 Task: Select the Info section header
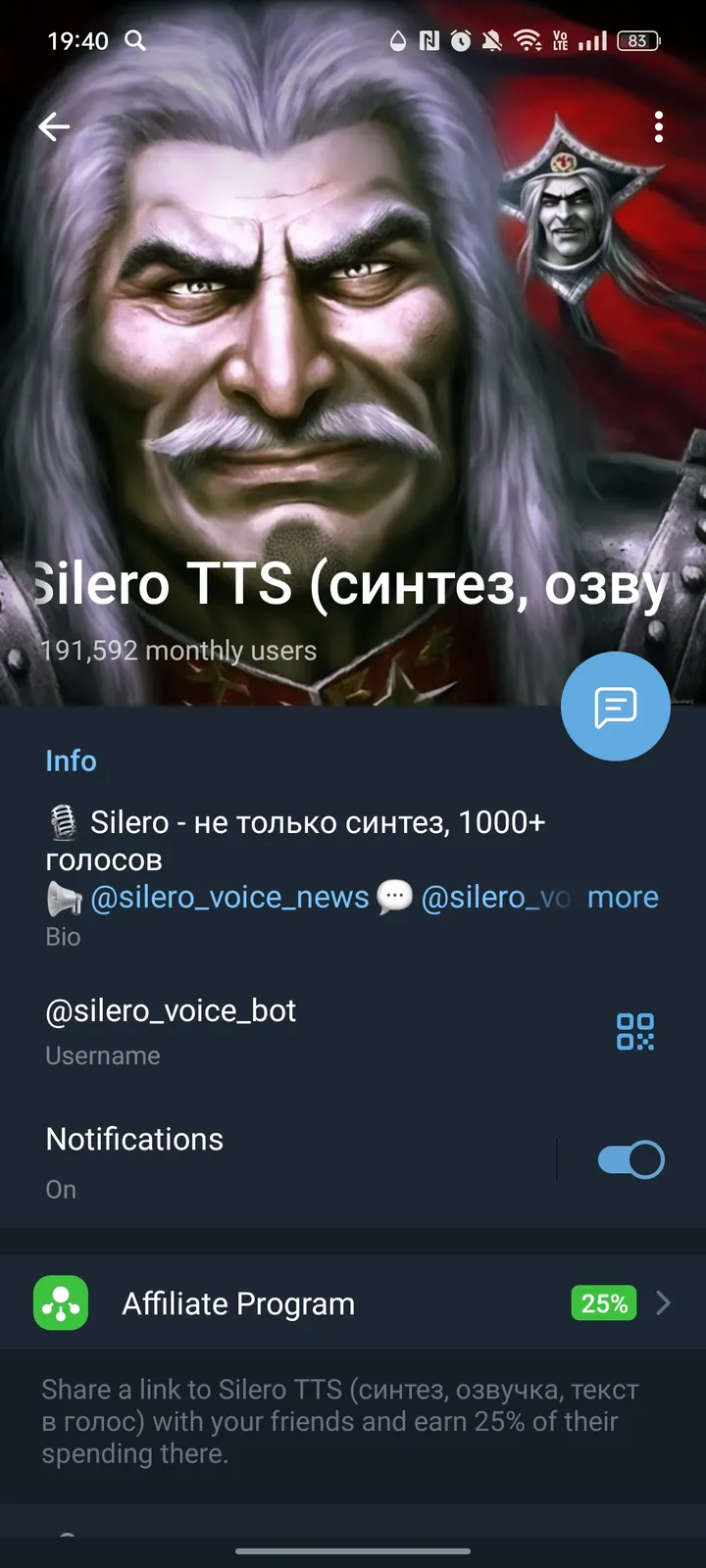click(71, 760)
